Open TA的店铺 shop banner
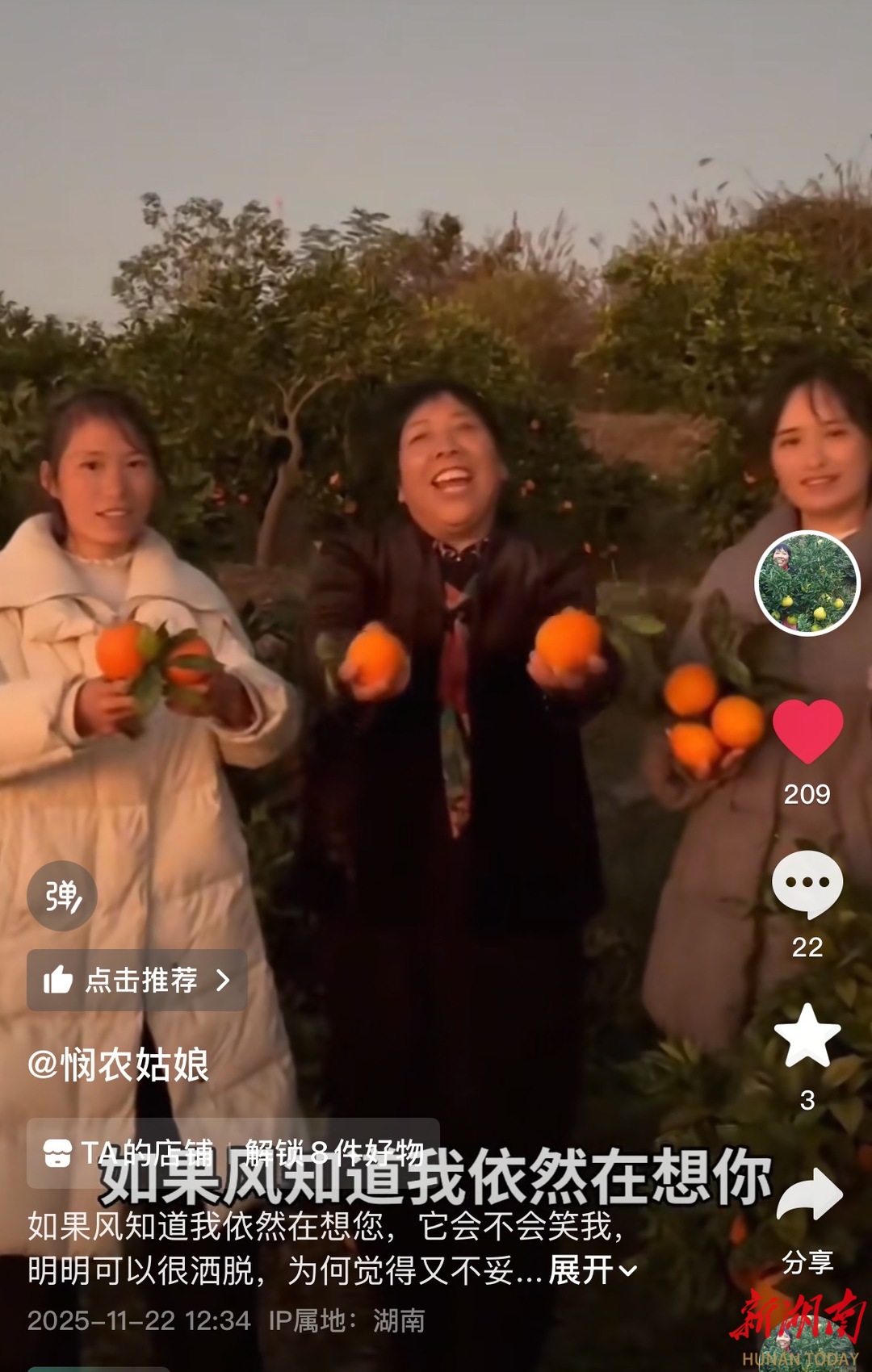 [x=233, y=1152]
